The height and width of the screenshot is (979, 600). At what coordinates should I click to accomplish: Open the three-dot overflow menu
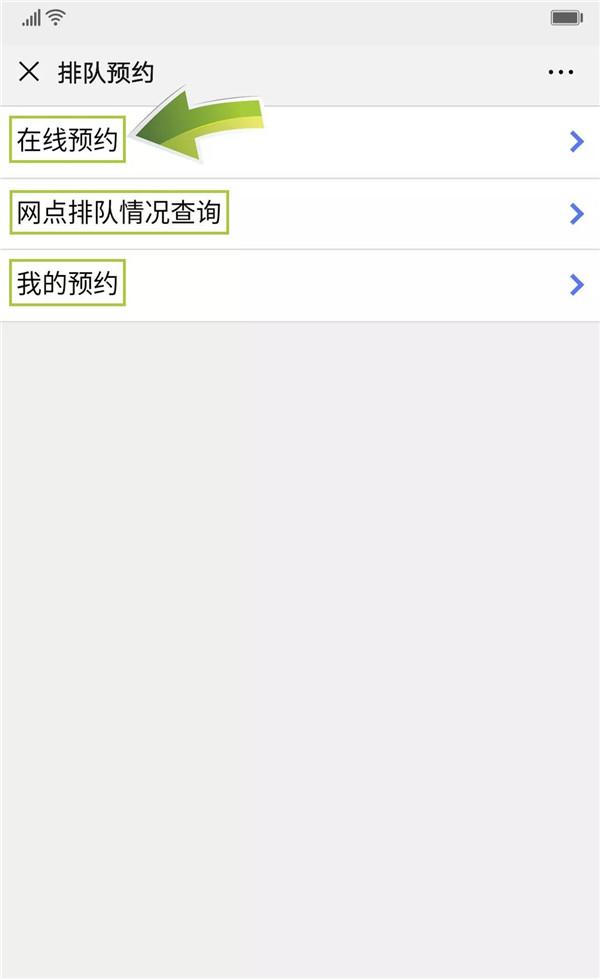560,72
